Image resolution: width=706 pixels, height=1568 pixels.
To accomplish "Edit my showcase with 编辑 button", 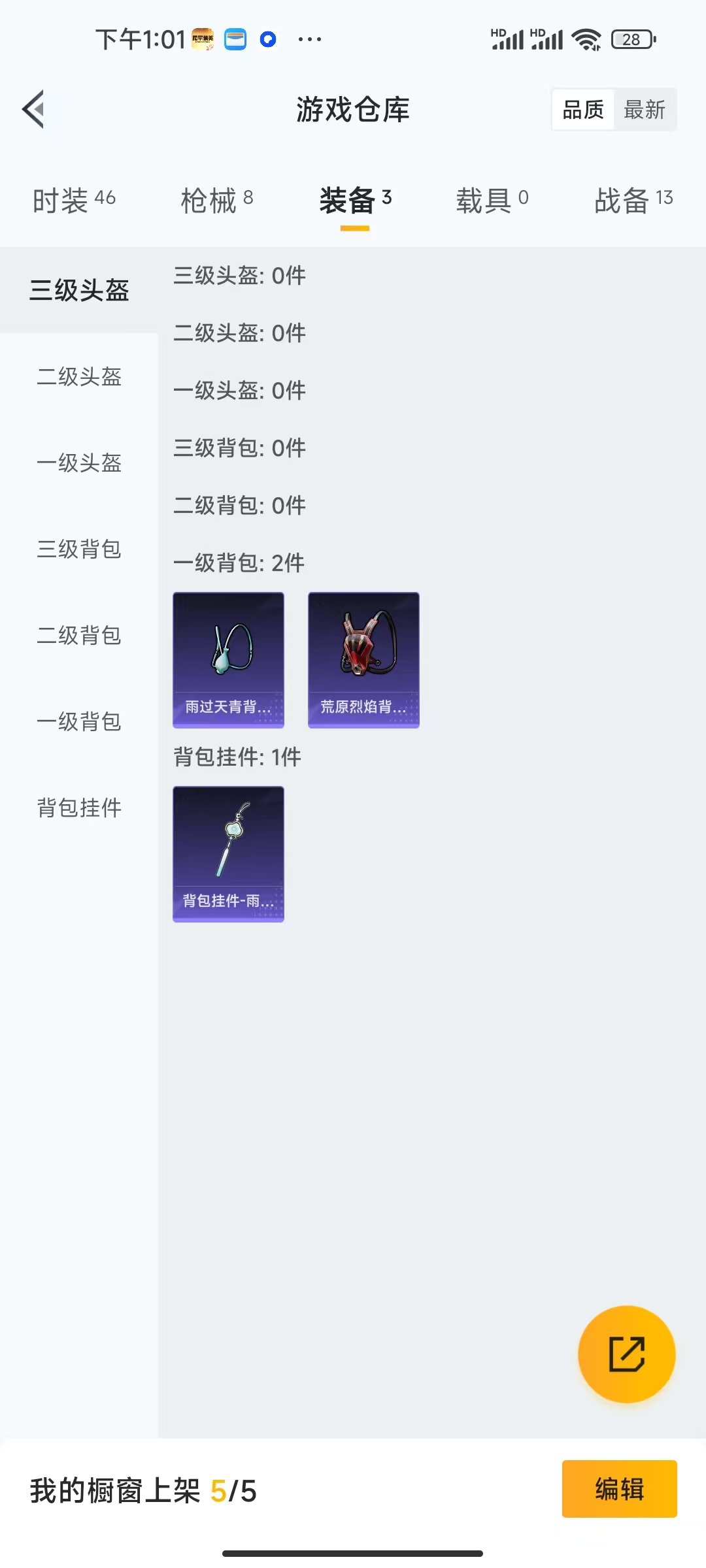I will (x=619, y=1489).
